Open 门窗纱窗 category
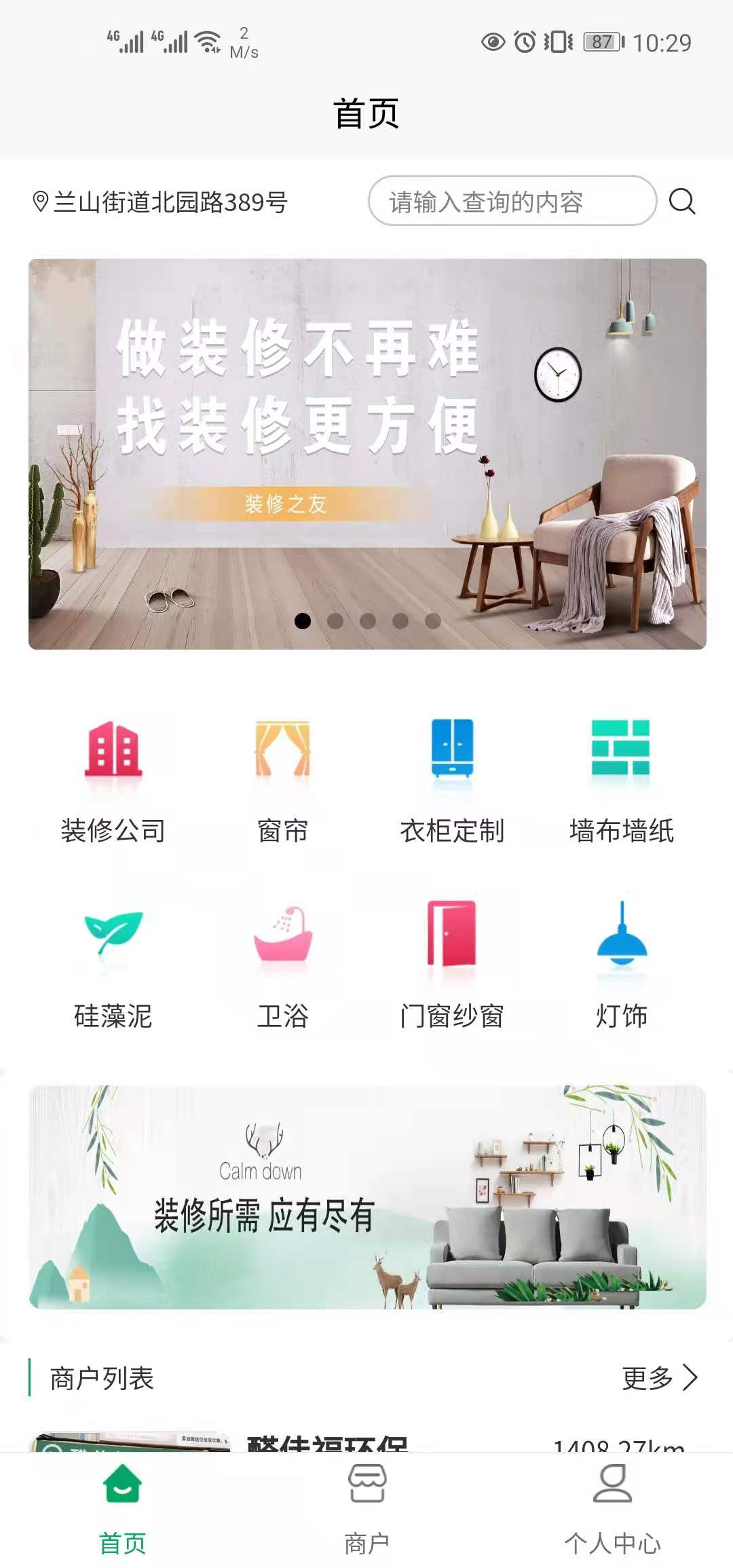Image resolution: width=733 pixels, height=1568 pixels. click(x=452, y=965)
